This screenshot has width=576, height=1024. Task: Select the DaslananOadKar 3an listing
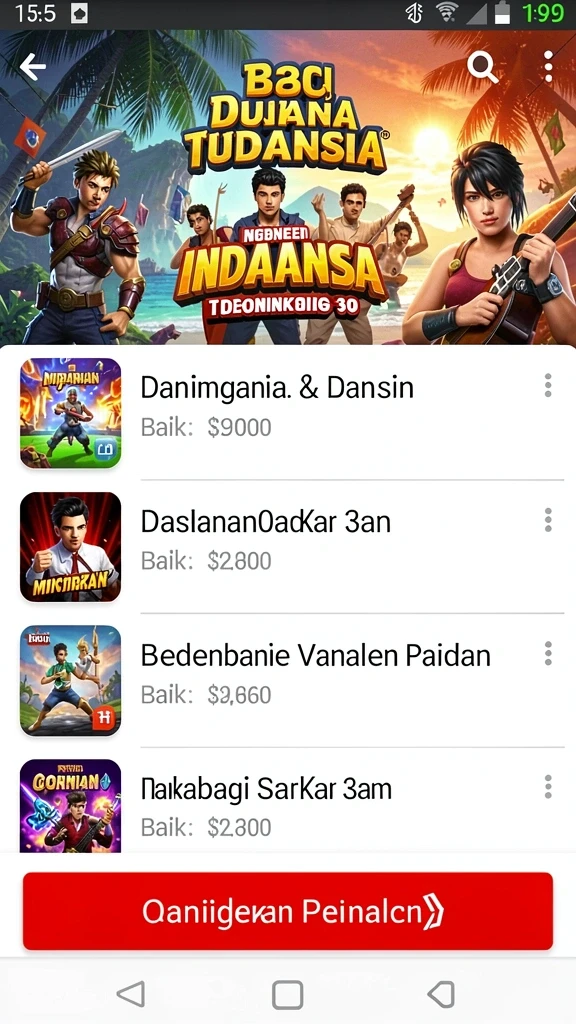(x=287, y=547)
